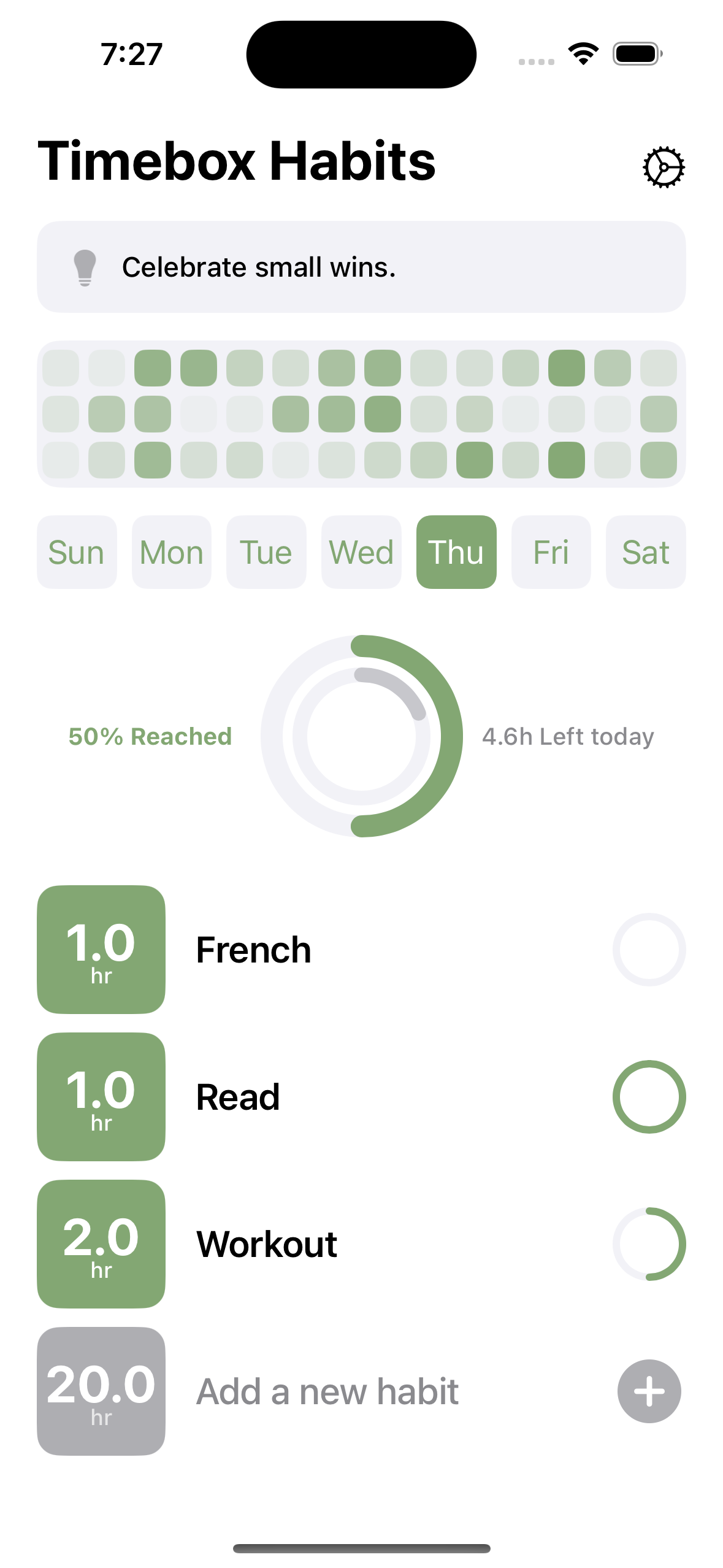Tap the 20.0 hr new habit duration tile
Image resolution: width=723 pixels, height=1568 pixels.
pos(101,1391)
